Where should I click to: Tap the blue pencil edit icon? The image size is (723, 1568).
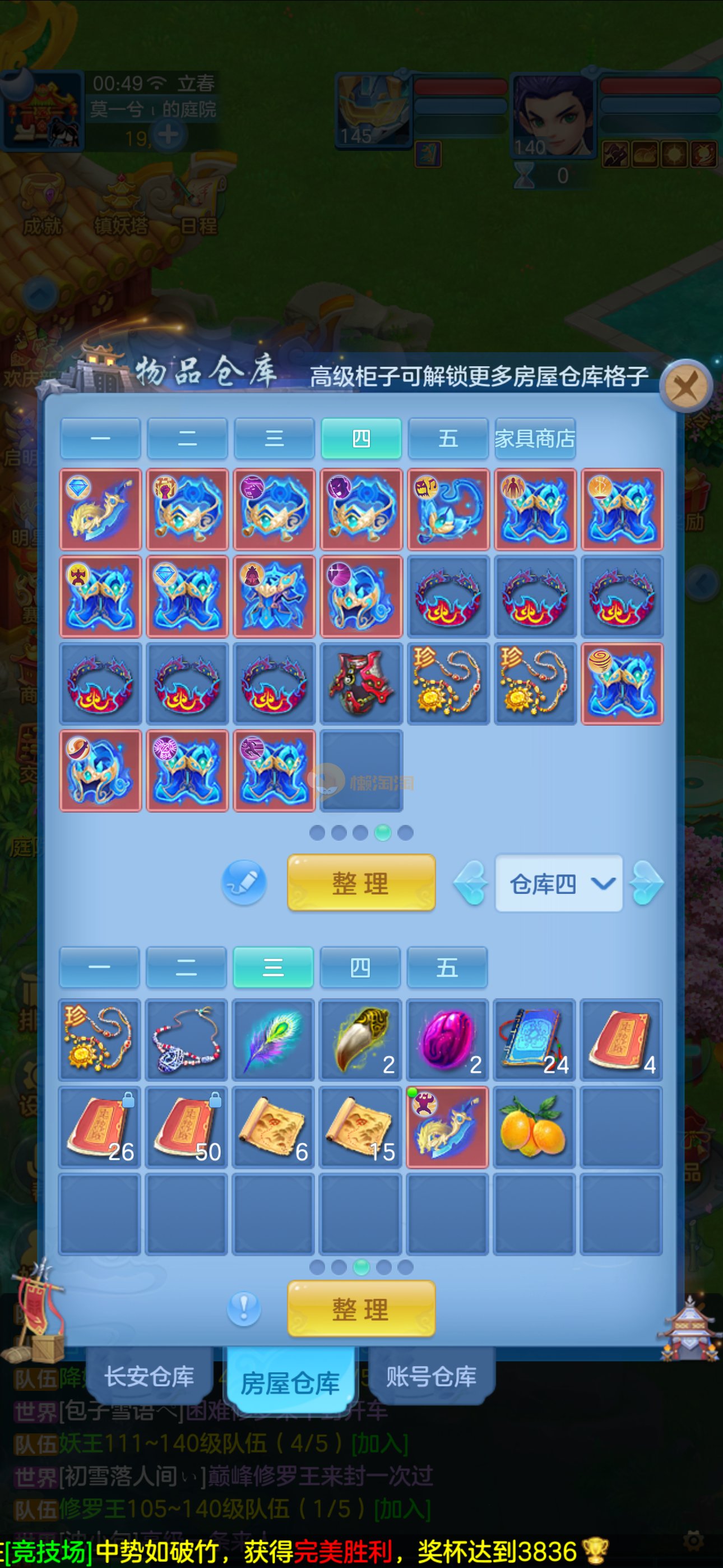pyautogui.click(x=244, y=883)
